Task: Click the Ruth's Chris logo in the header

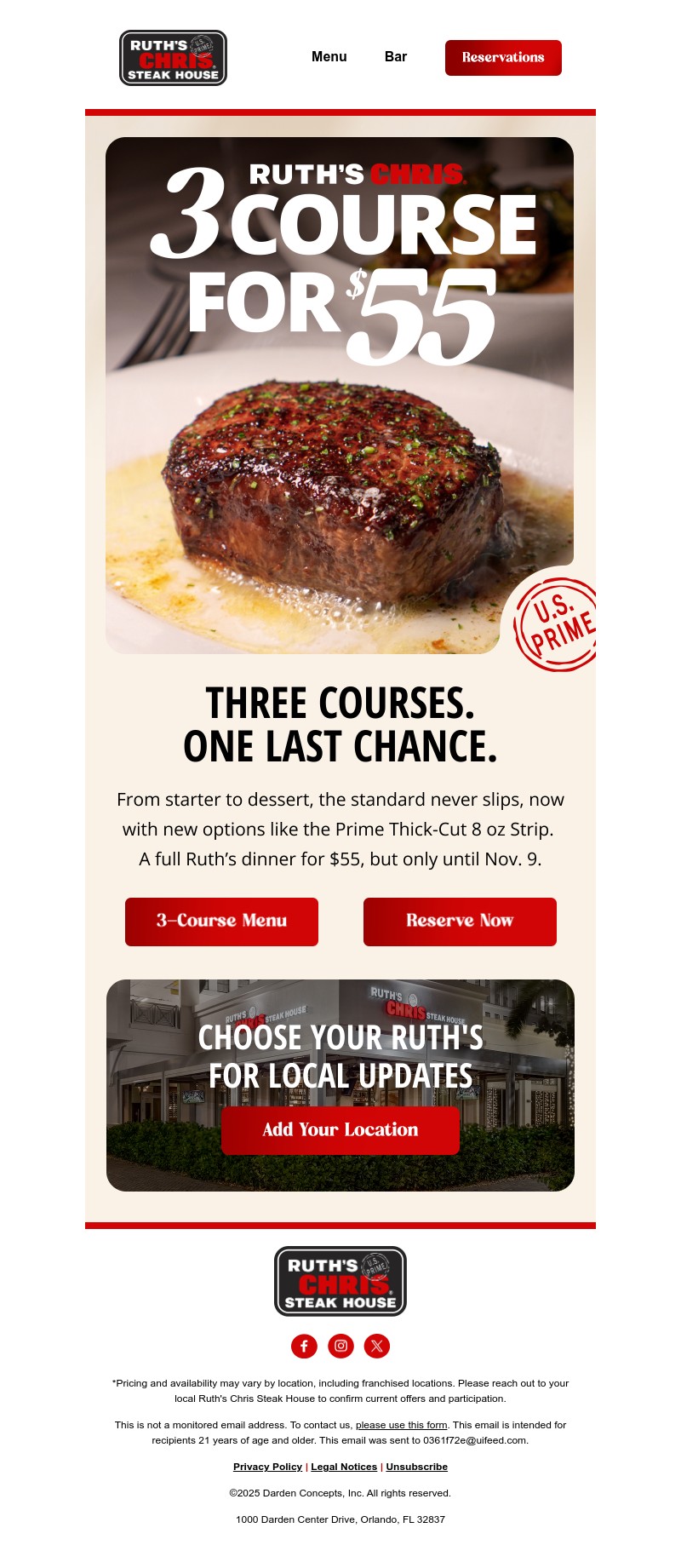Action: click(x=173, y=58)
